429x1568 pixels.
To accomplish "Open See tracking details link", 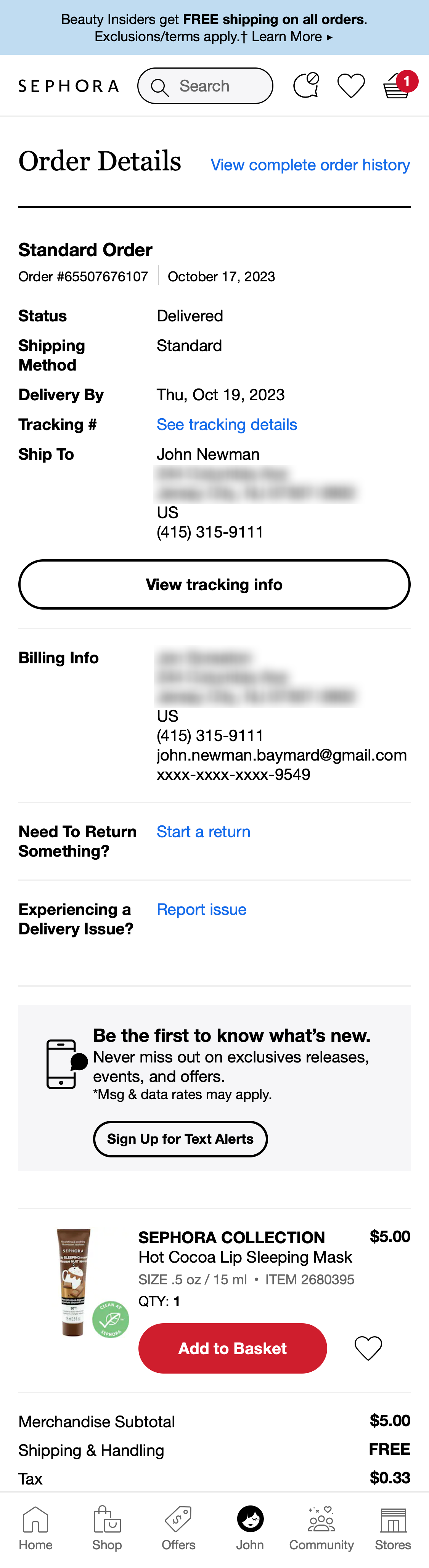I will pos(227,424).
